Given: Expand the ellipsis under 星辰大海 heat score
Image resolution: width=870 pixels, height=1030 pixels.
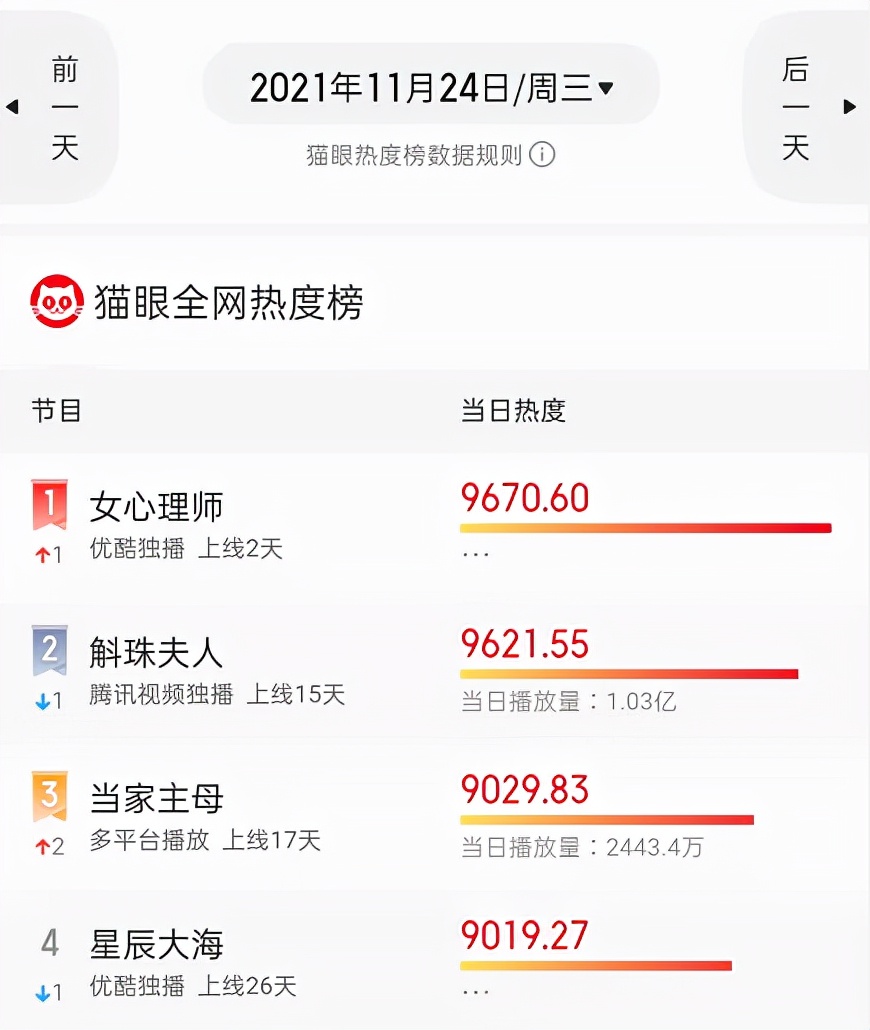Looking at the screenshot, I should (x=477, y=990).
